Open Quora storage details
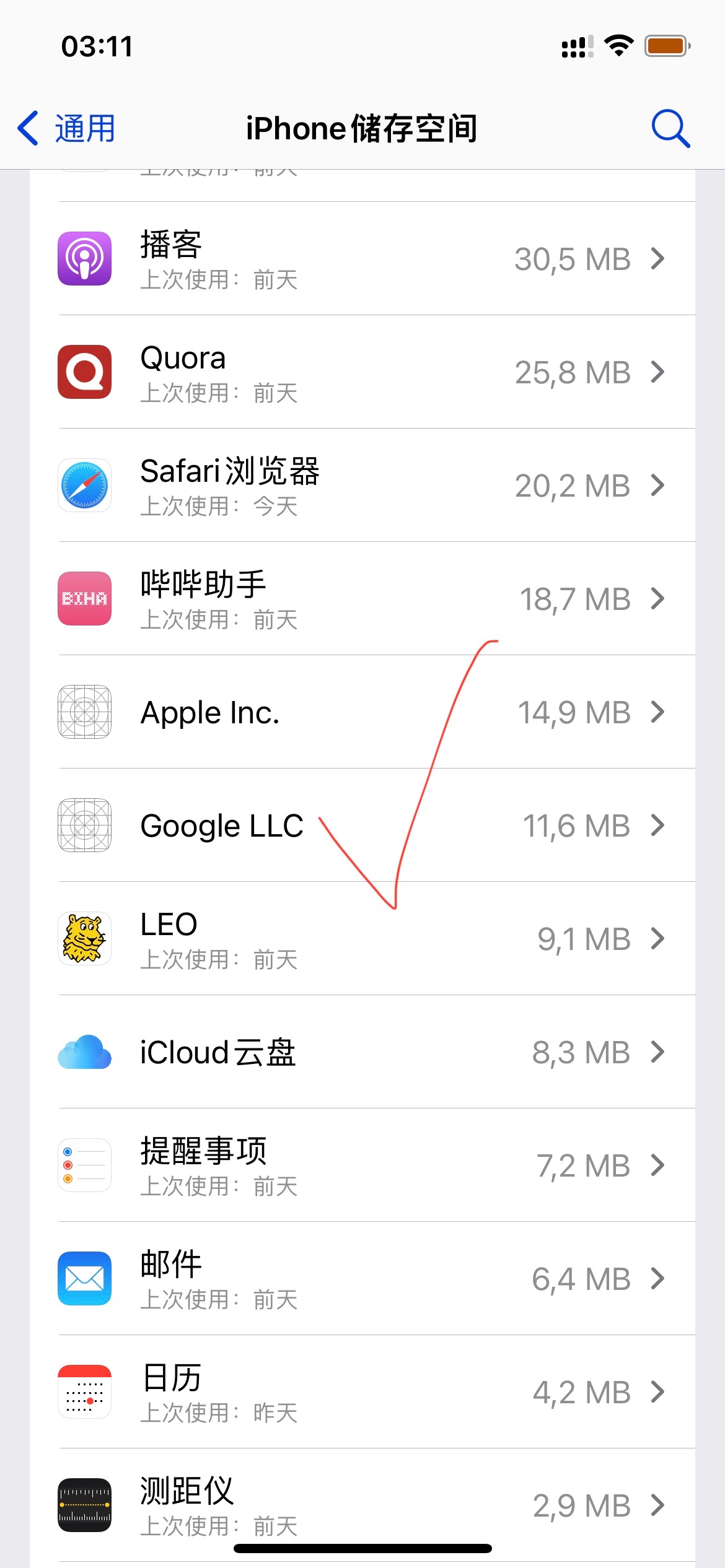This screenshot has width=725, height=1568. [x=362, y=372]
